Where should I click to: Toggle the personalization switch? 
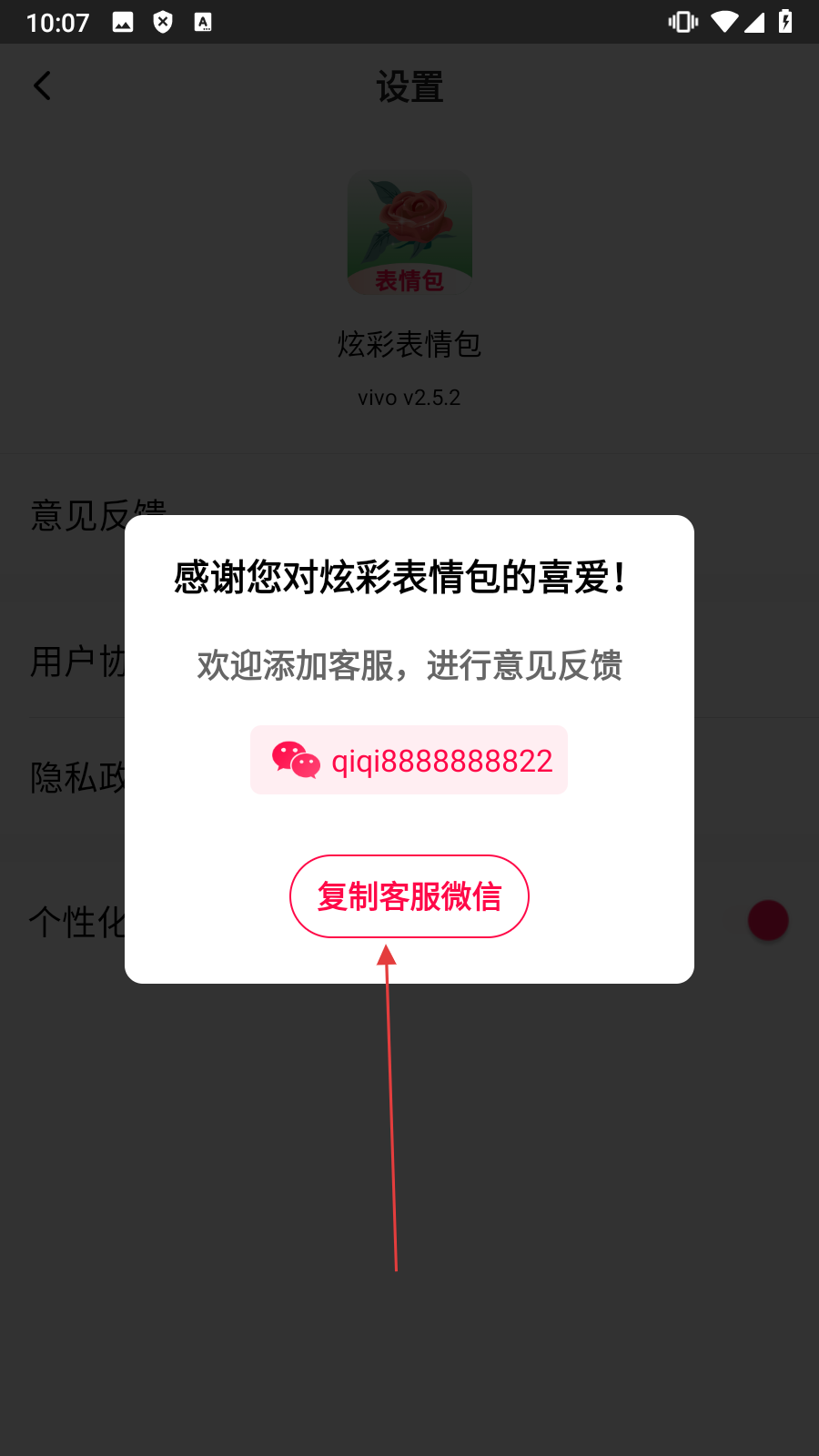[766, 920]
